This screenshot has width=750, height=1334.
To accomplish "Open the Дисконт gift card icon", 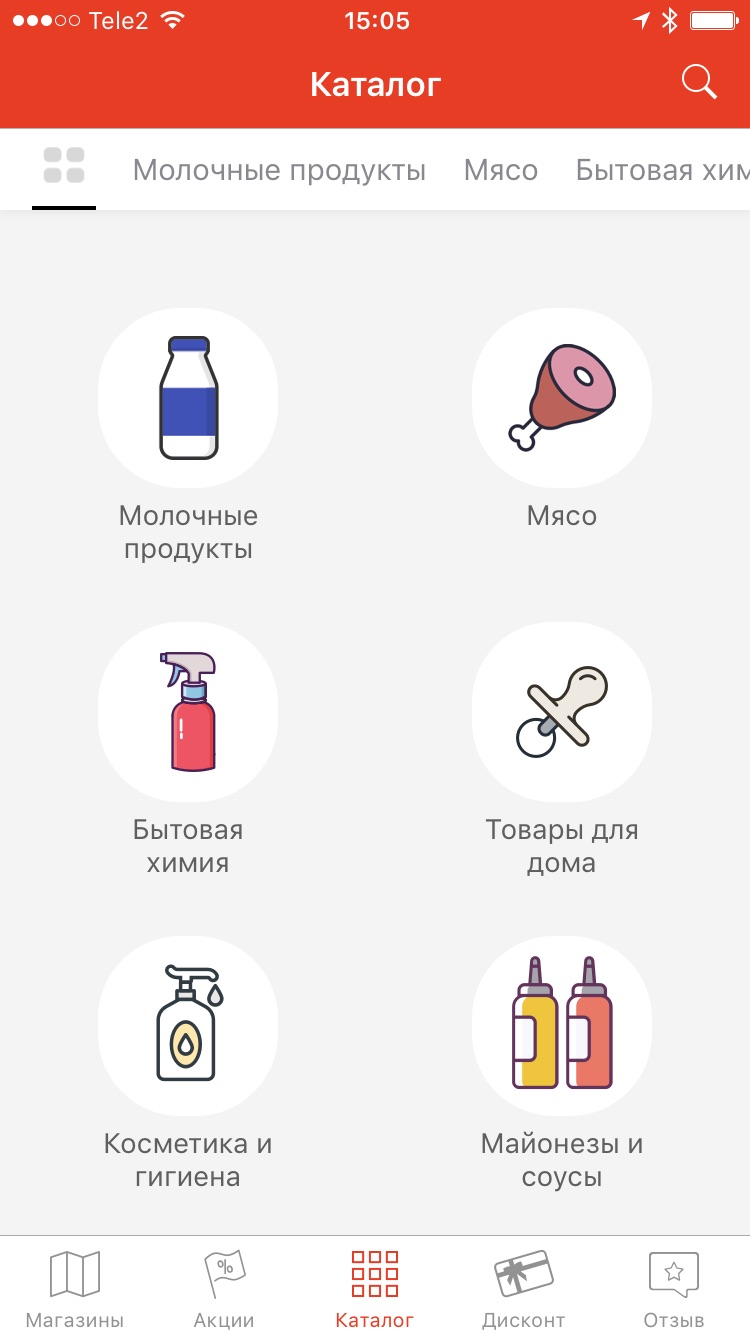I will click(523, 1272).
